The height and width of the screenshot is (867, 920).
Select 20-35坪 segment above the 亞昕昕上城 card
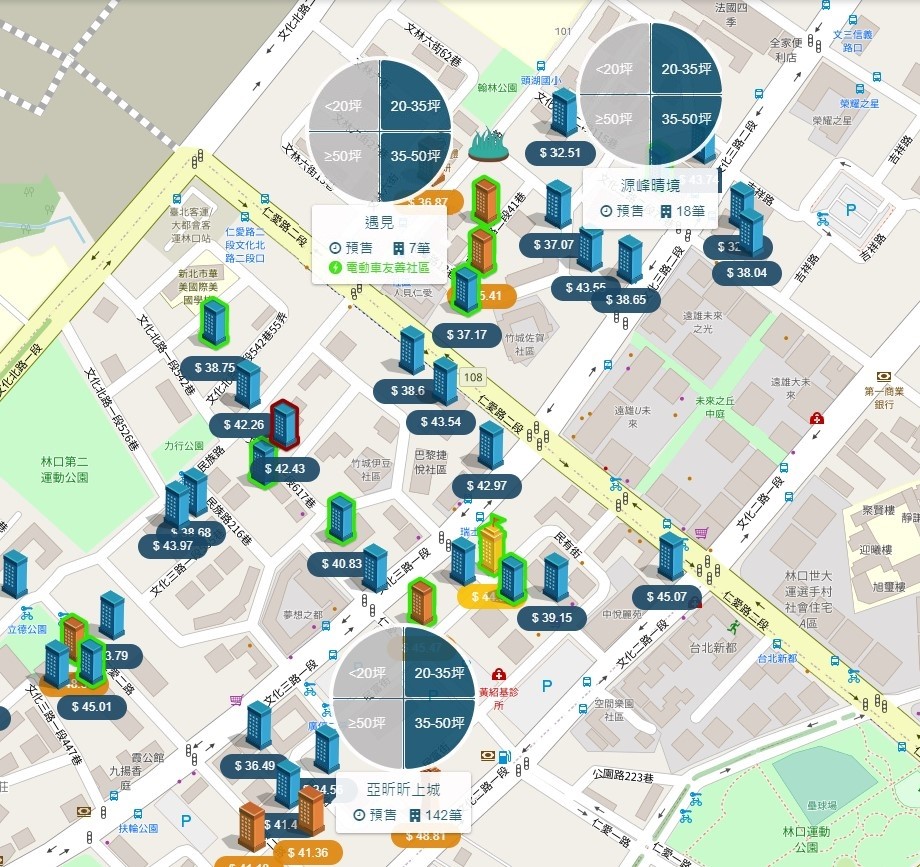pyautogui.click(x=440, y=673)
